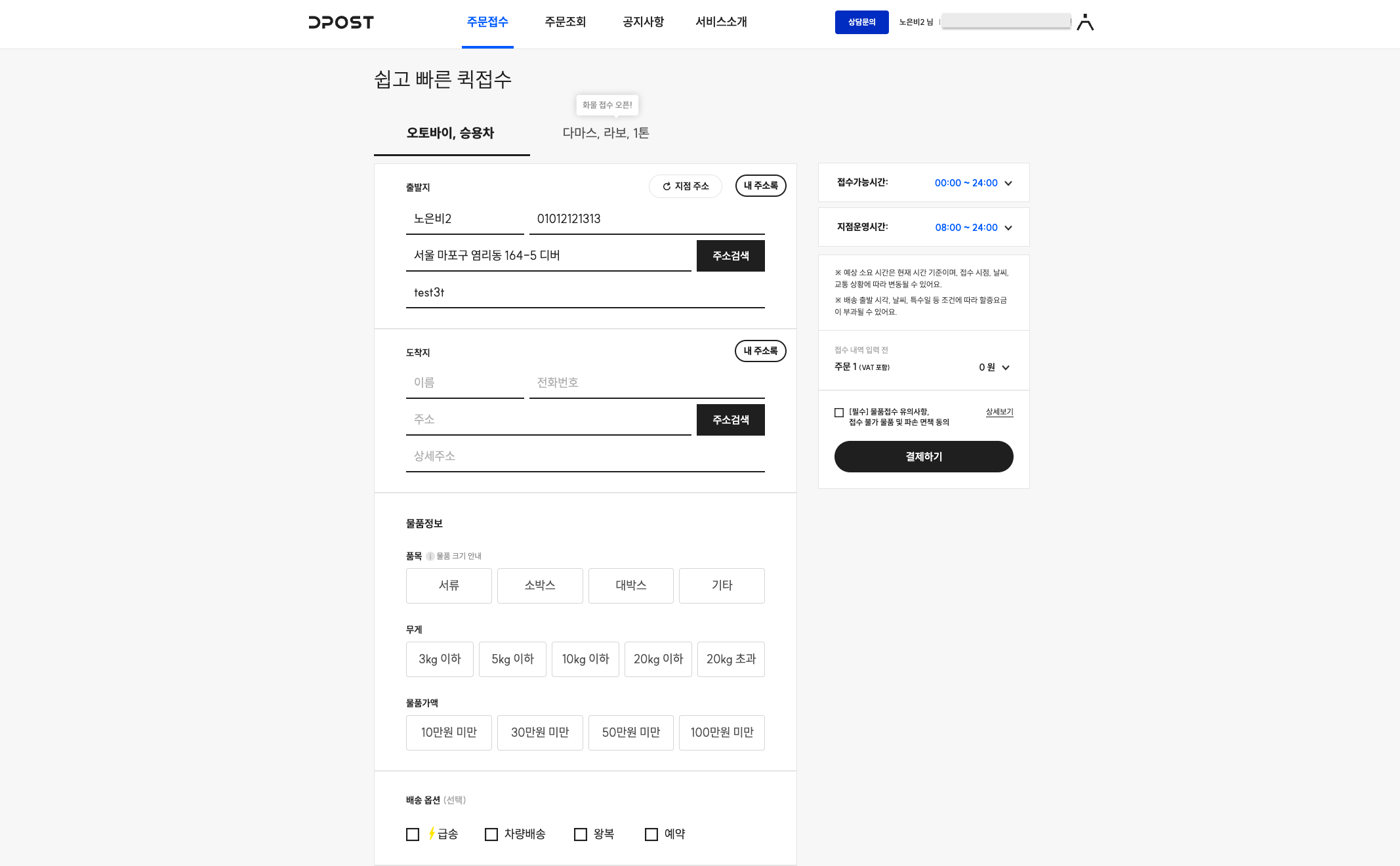
Task: Tap the 결제하기 button
Action: point(923,457)
